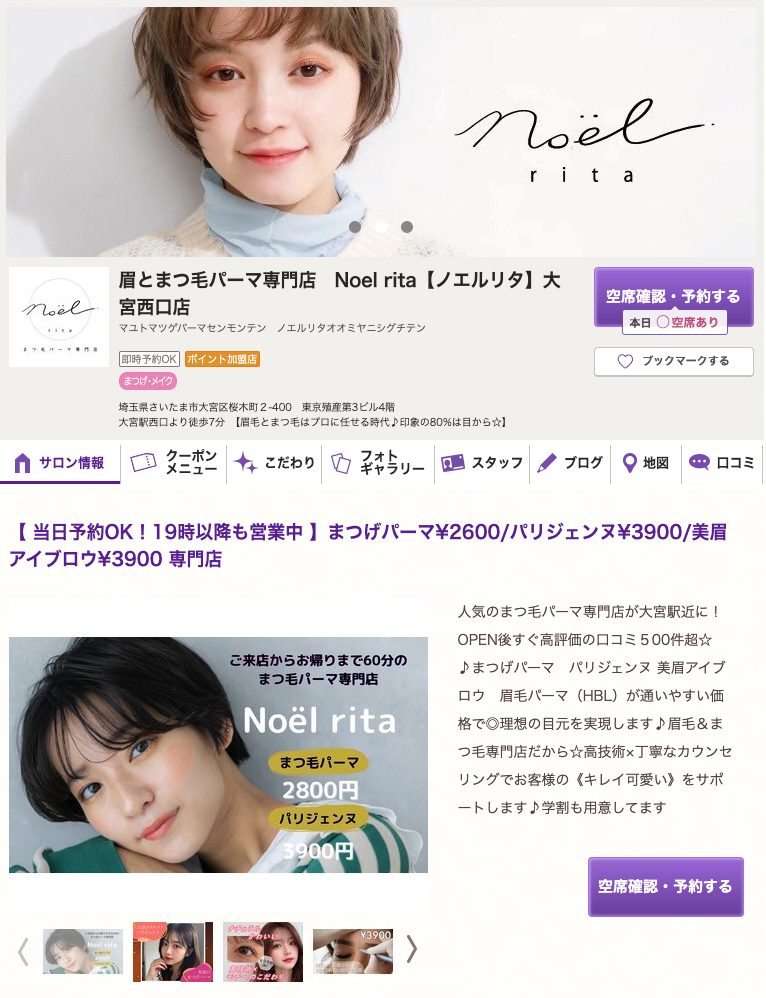Show the 地図 map tab
The height and width of the screenshot is (998, 766).
645,463
